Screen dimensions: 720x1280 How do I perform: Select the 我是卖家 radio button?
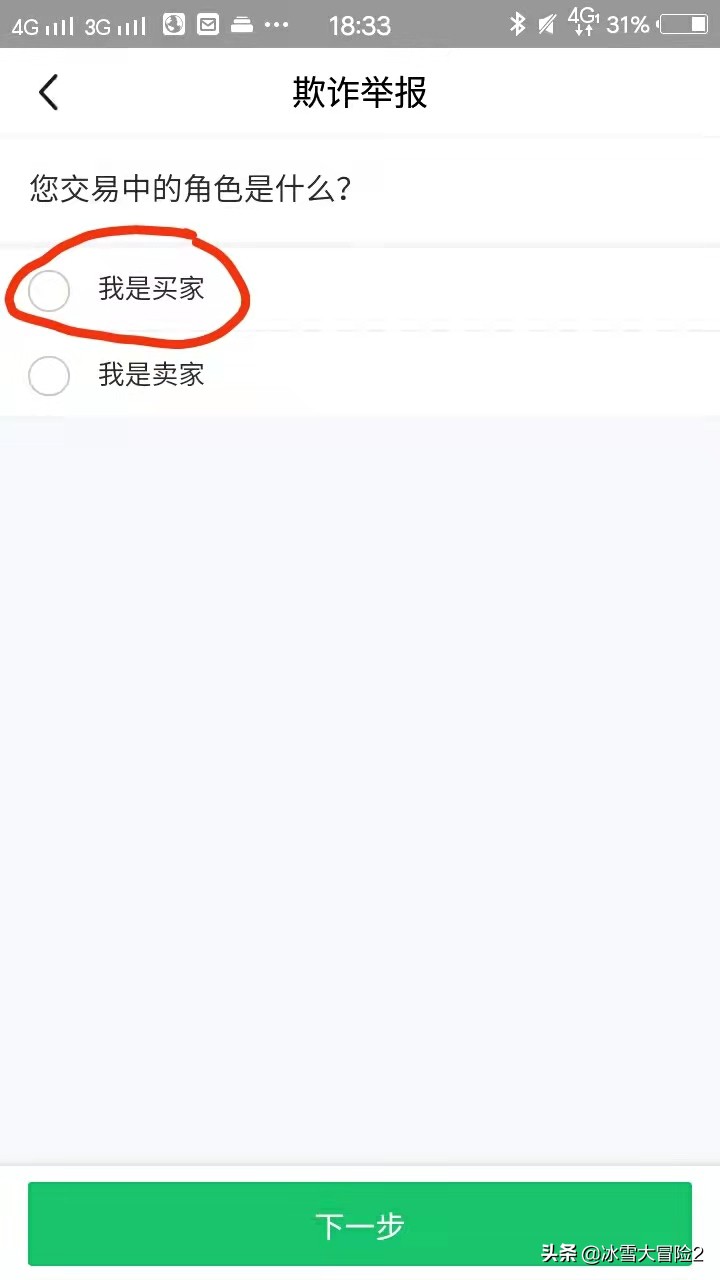49,376
